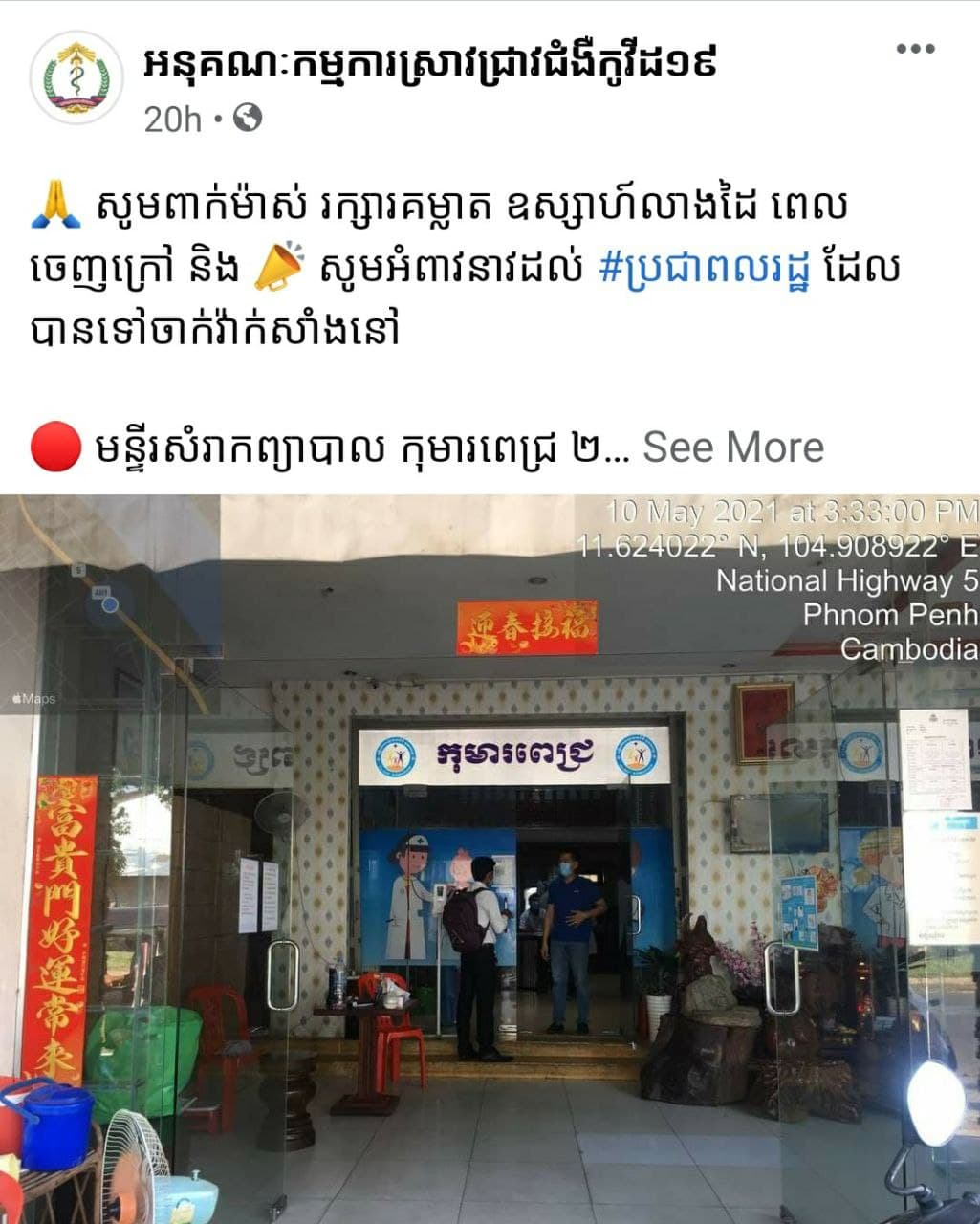This screenshot has width=980, height=1224.
Task: Tap the 20h post timestamp
Action: (173, 119)
